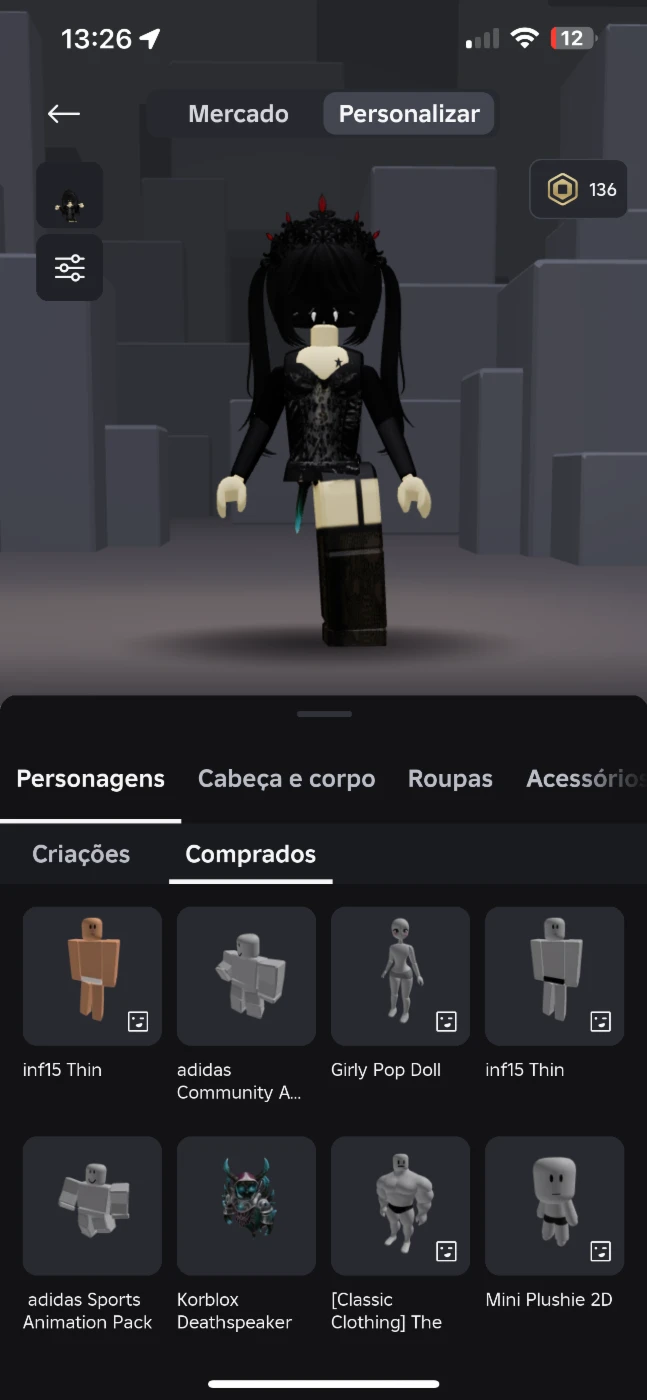The width and height of the screenshot is (647, 1400).
Task: Go back with the arrow icon
Action: click(x=64, y=114)
